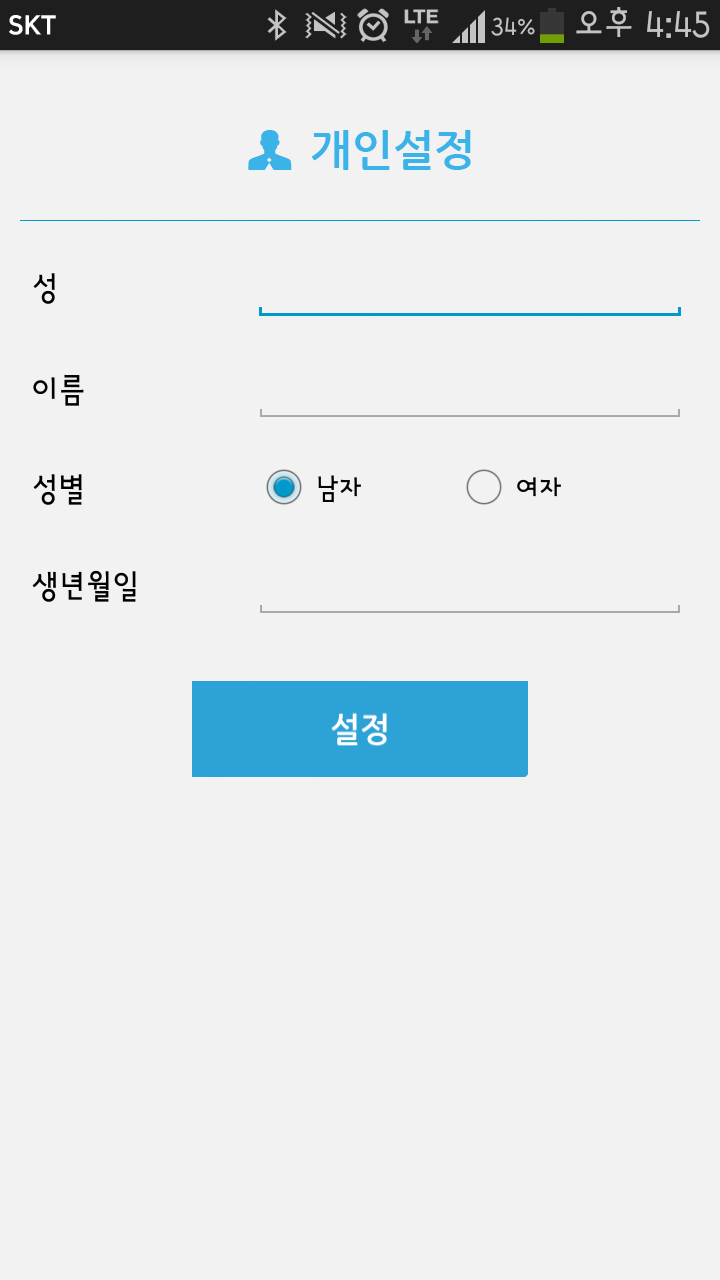The image size is (720, 1280).
Task: Tap the 성 (surname) text field
Action: 469,293
